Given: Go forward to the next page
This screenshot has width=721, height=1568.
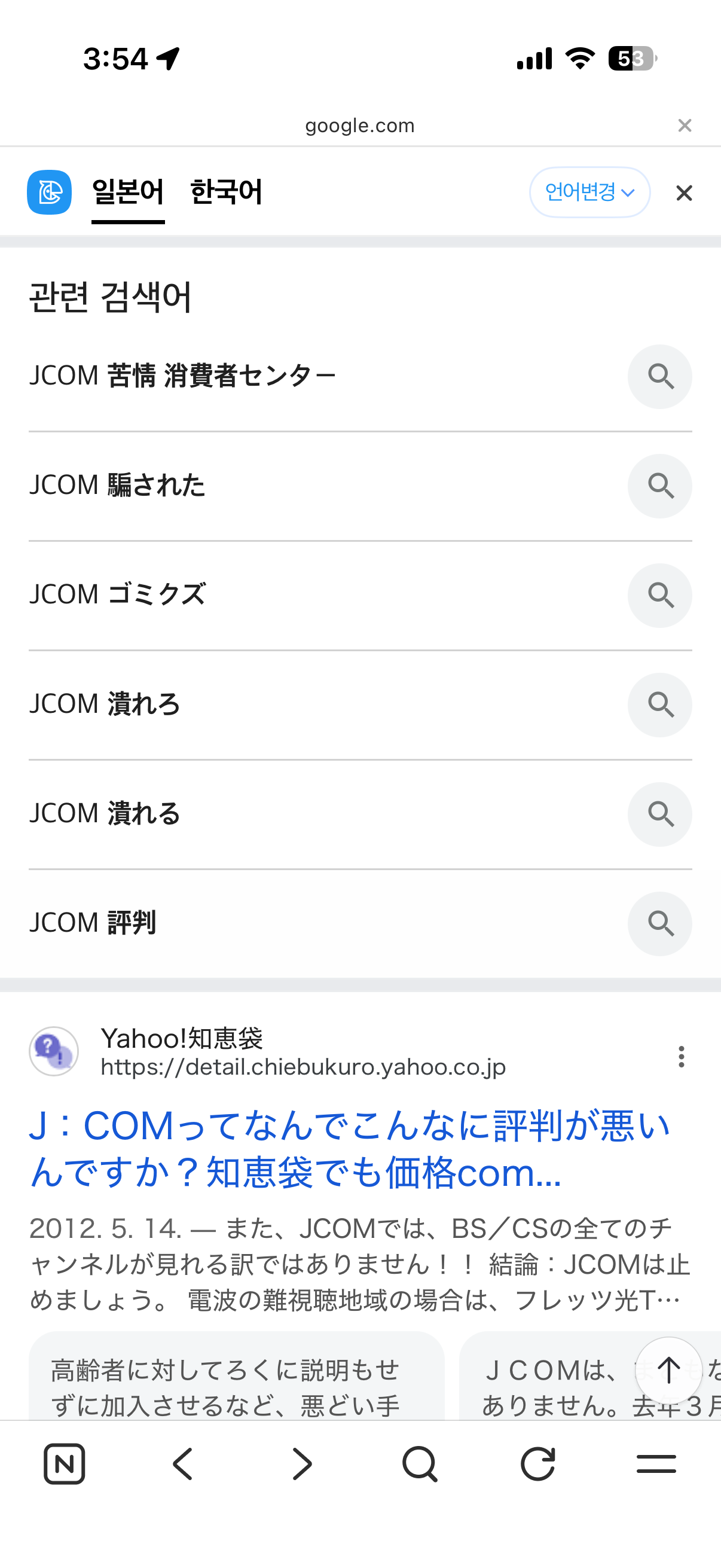Looking at the screenshot, I should [x=302, y=1464].
